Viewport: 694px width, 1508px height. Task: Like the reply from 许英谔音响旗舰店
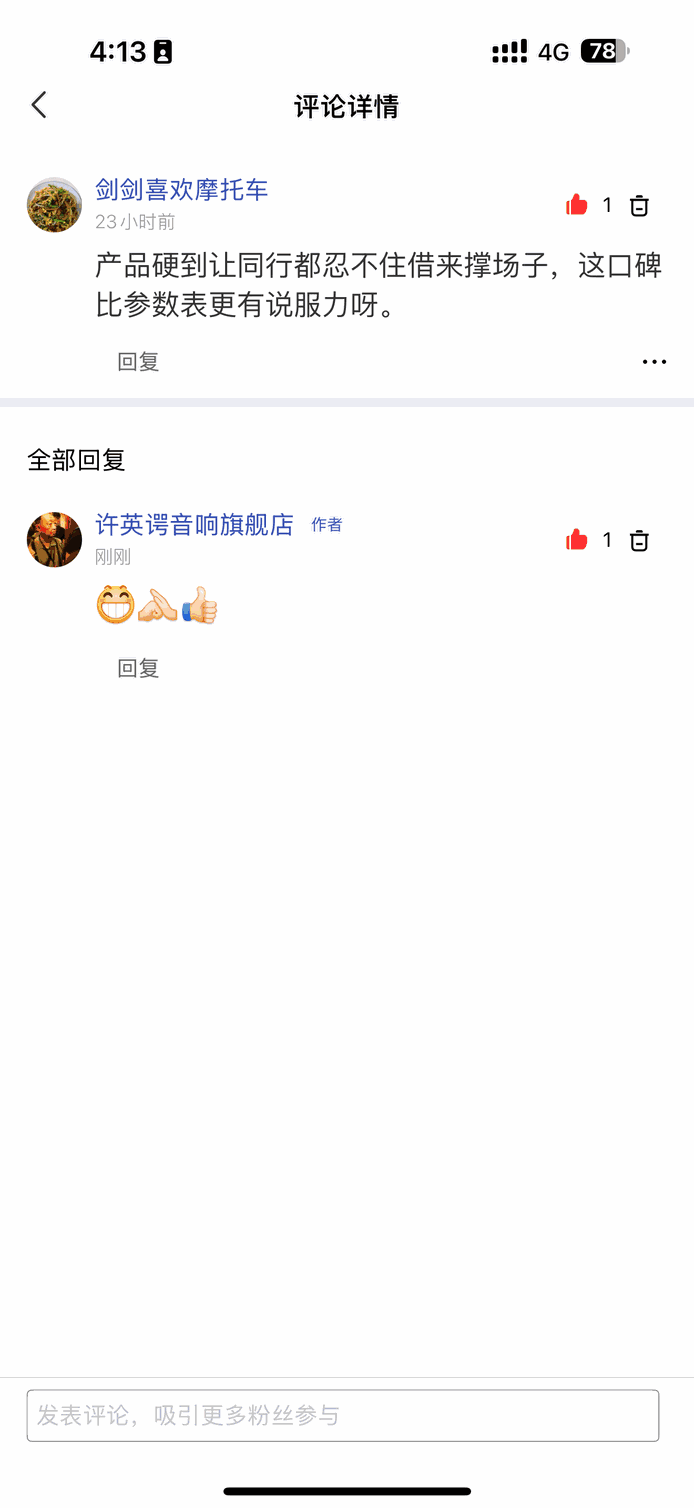[577, 541]
